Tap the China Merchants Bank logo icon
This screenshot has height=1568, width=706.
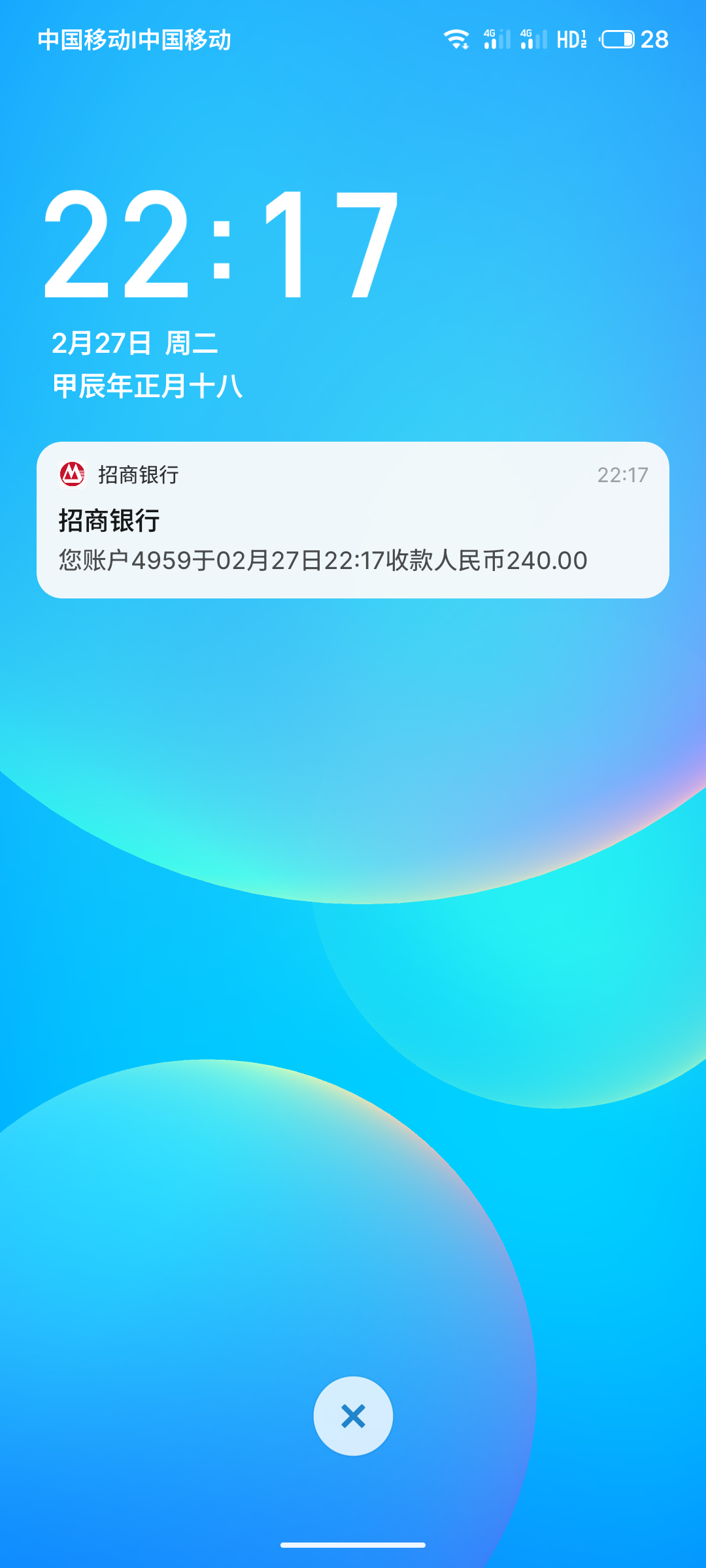pyautogui.click(x=74, y=475)
